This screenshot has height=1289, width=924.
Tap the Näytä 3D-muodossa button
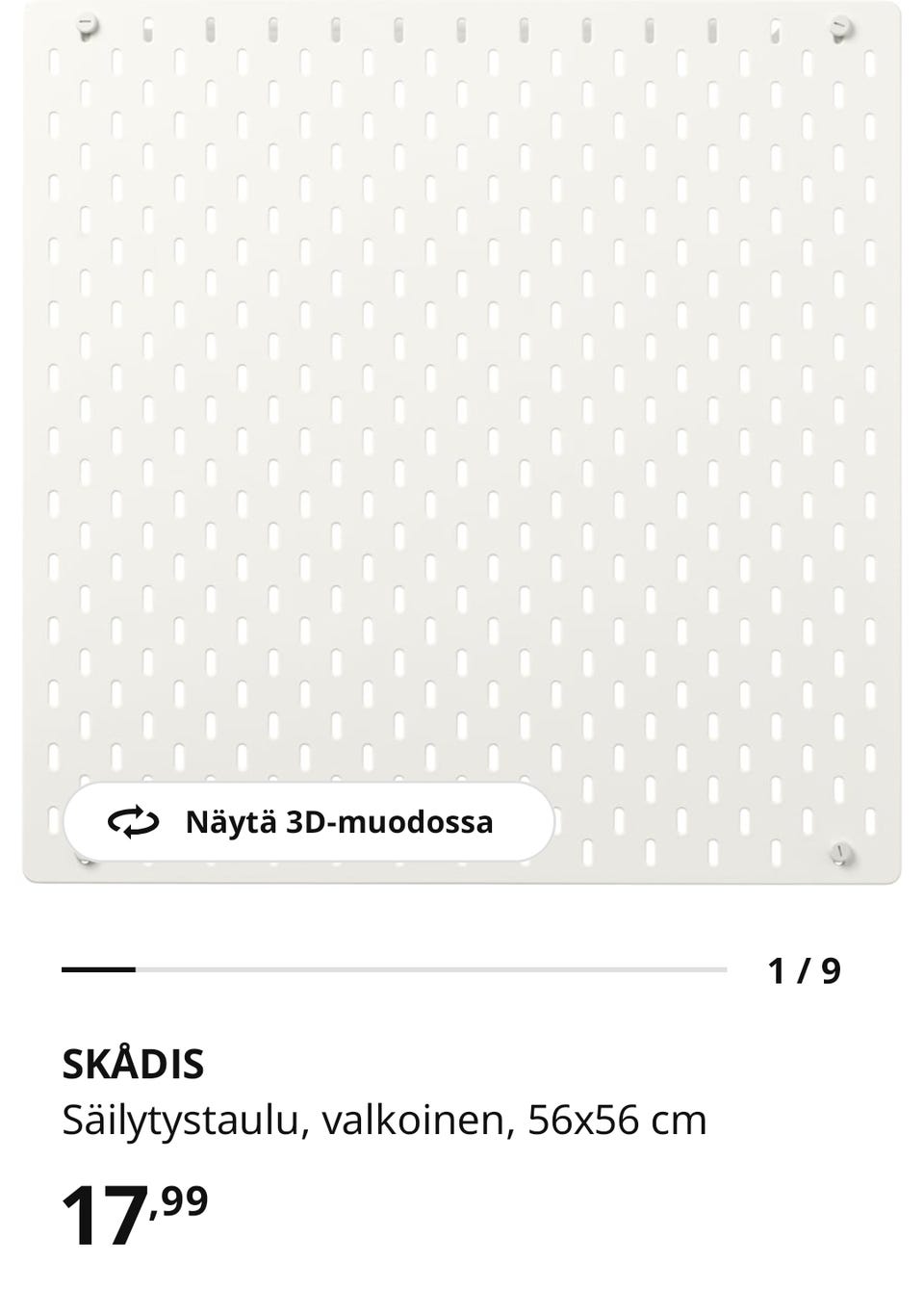309,822
